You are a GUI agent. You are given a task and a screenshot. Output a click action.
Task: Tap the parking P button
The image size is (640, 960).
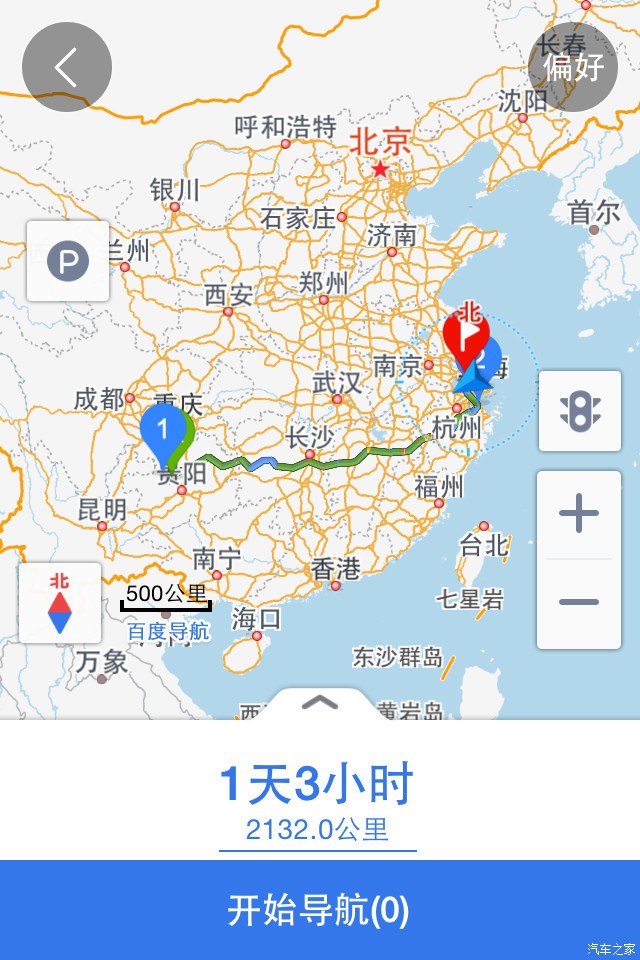click(x=68, y=262)
